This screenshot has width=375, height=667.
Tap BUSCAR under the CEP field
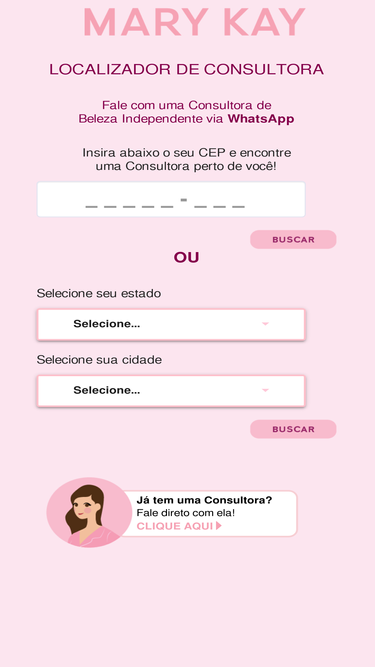pos(293,239)
